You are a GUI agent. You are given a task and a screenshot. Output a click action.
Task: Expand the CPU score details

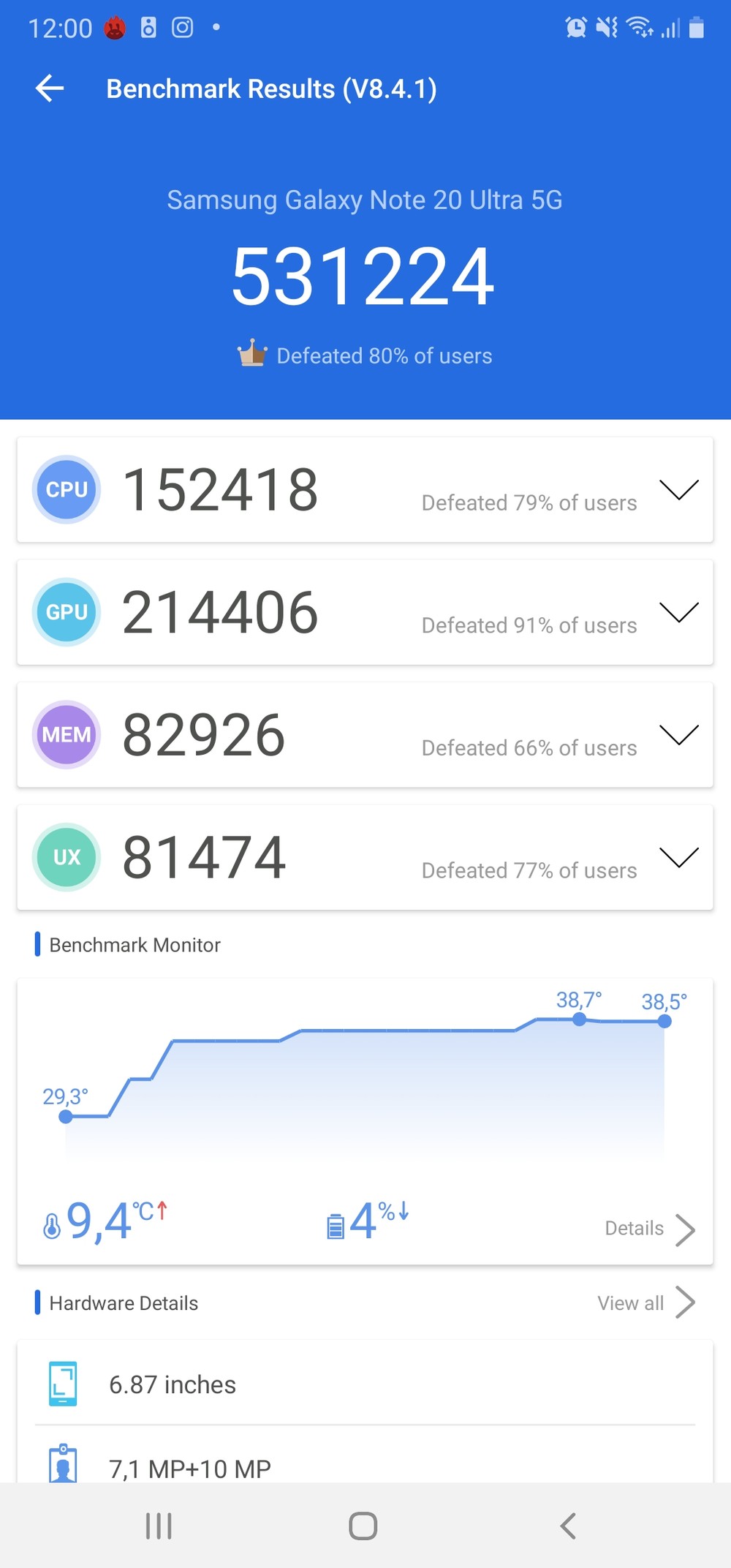678,490
